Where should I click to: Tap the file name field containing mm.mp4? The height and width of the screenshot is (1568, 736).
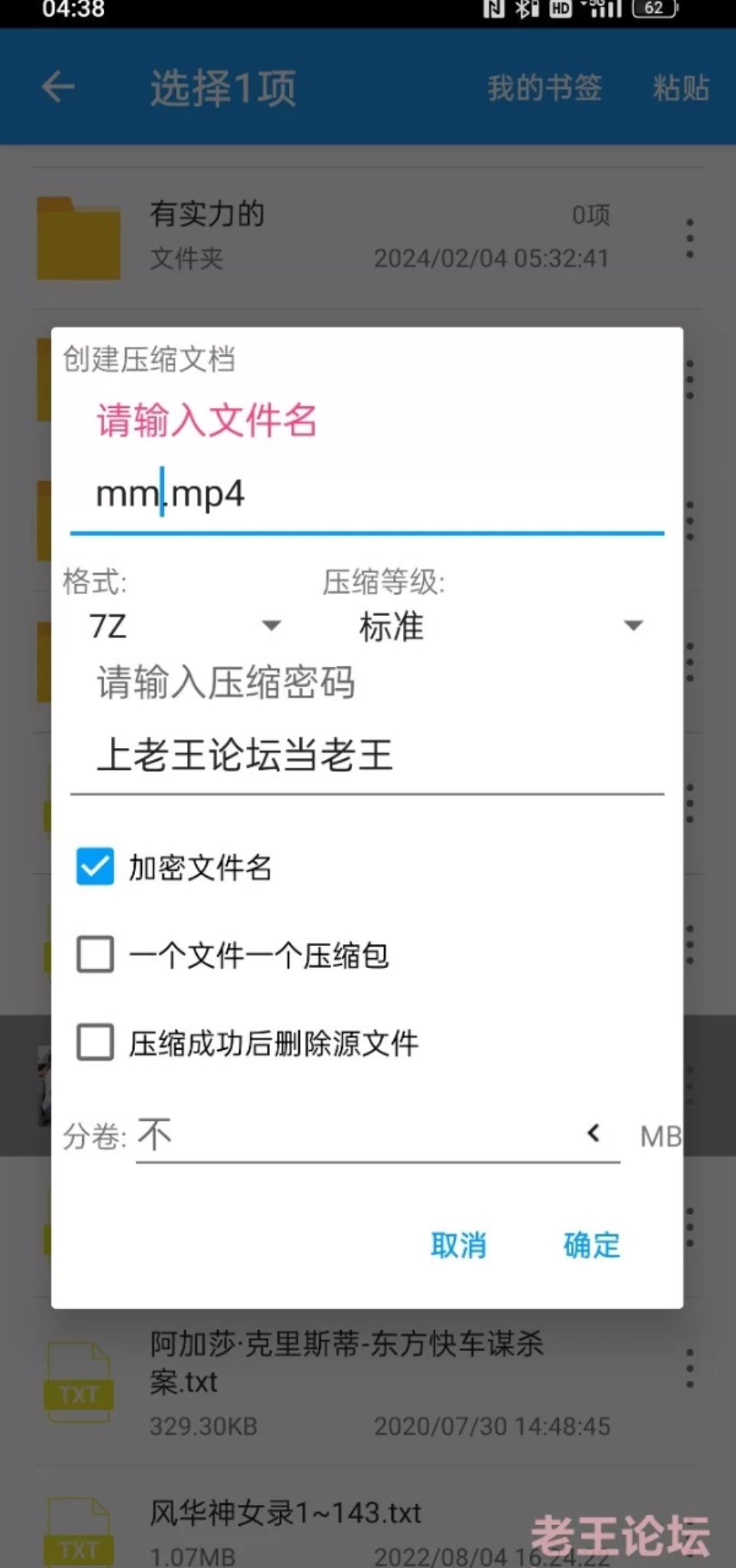pyautogui.click(x=366, y=495)
